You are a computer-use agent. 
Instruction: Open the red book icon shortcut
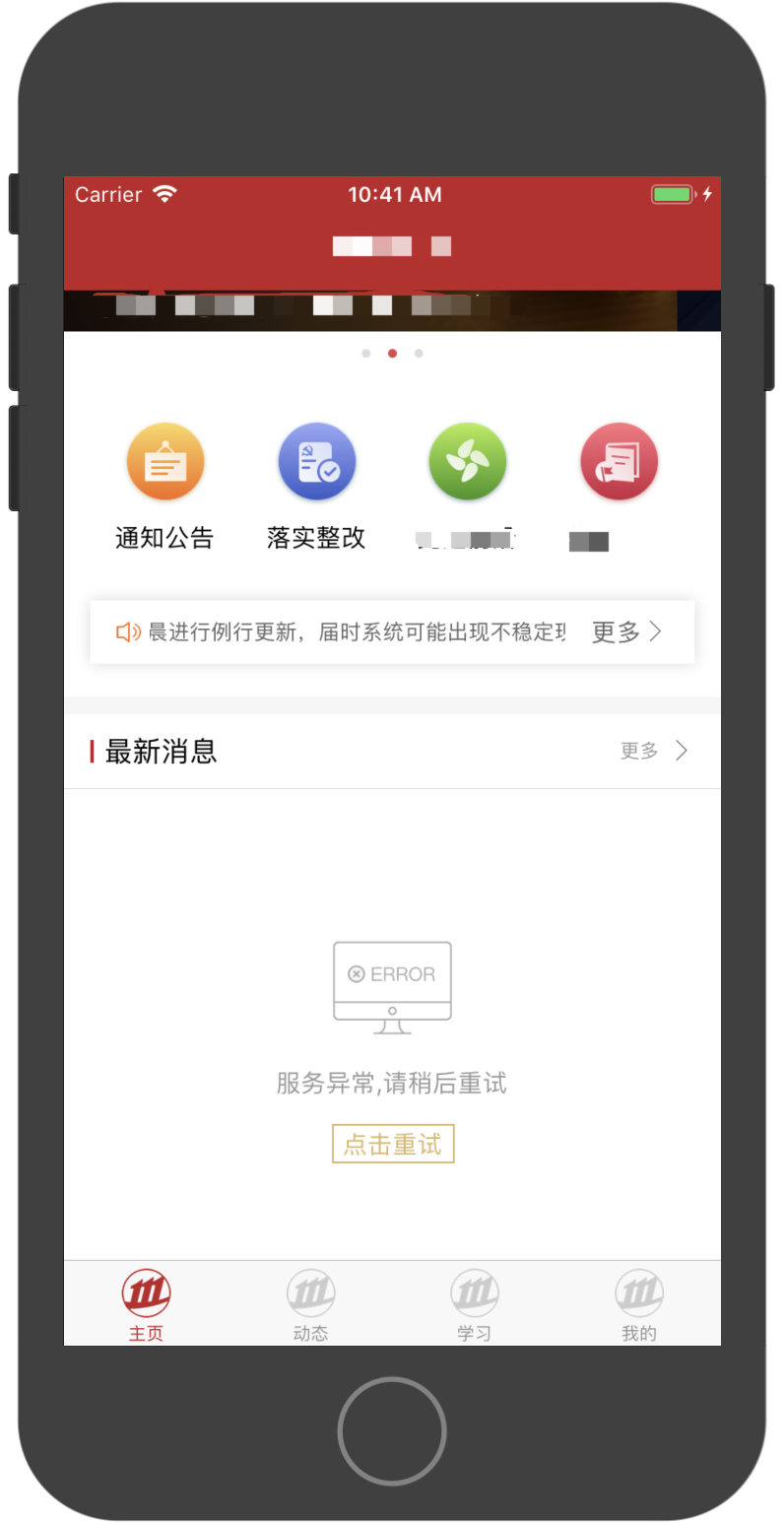point(619,463)
